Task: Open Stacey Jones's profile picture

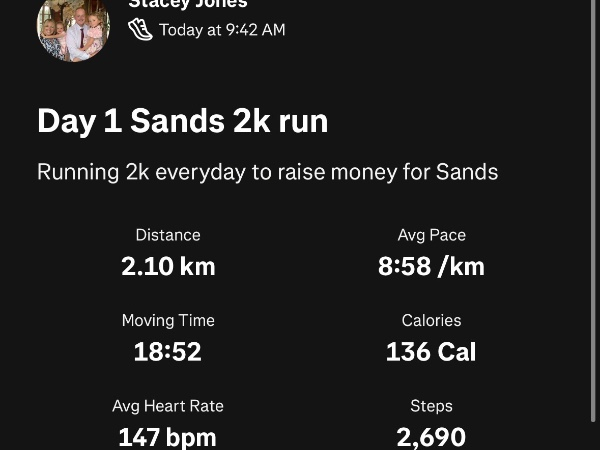Action: 73,27
